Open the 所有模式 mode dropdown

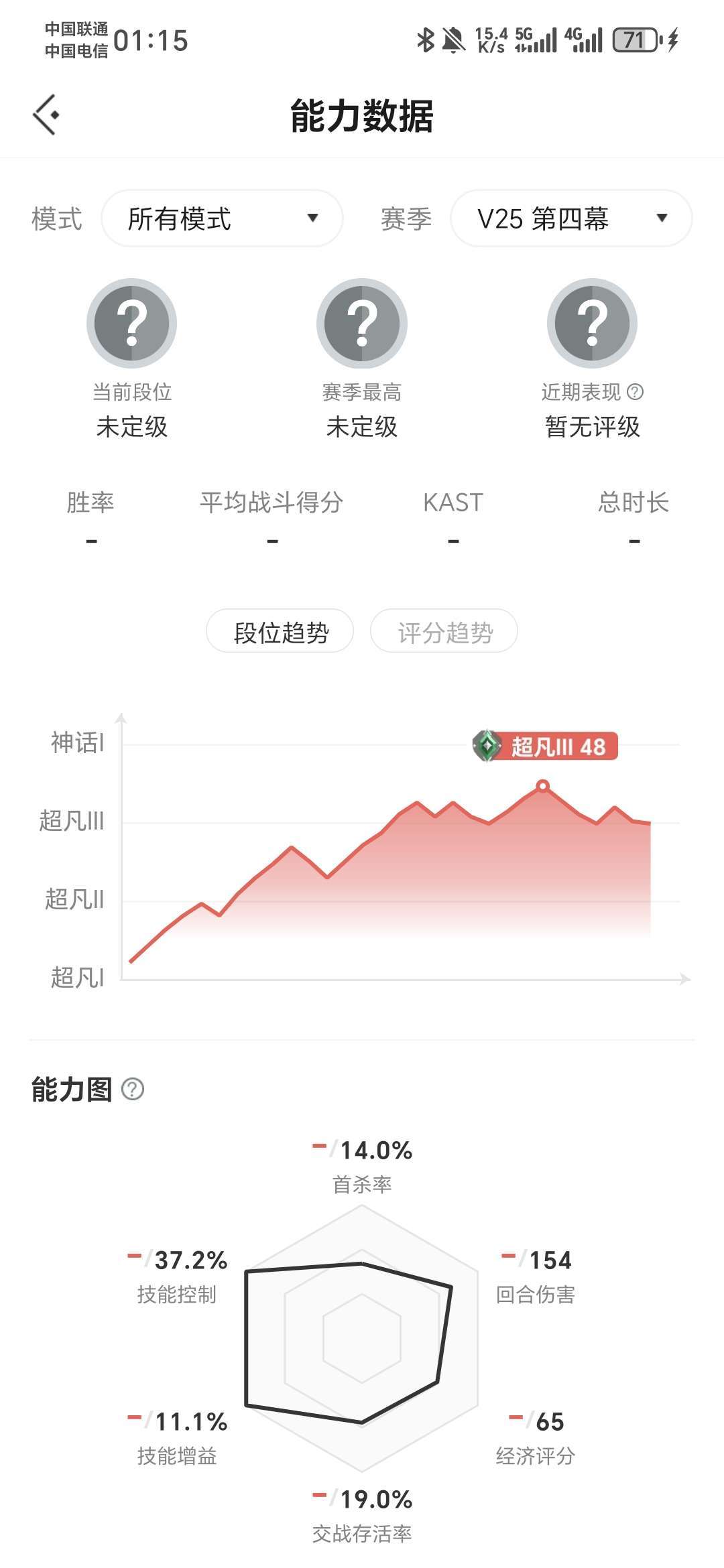(x=222, y=218)
